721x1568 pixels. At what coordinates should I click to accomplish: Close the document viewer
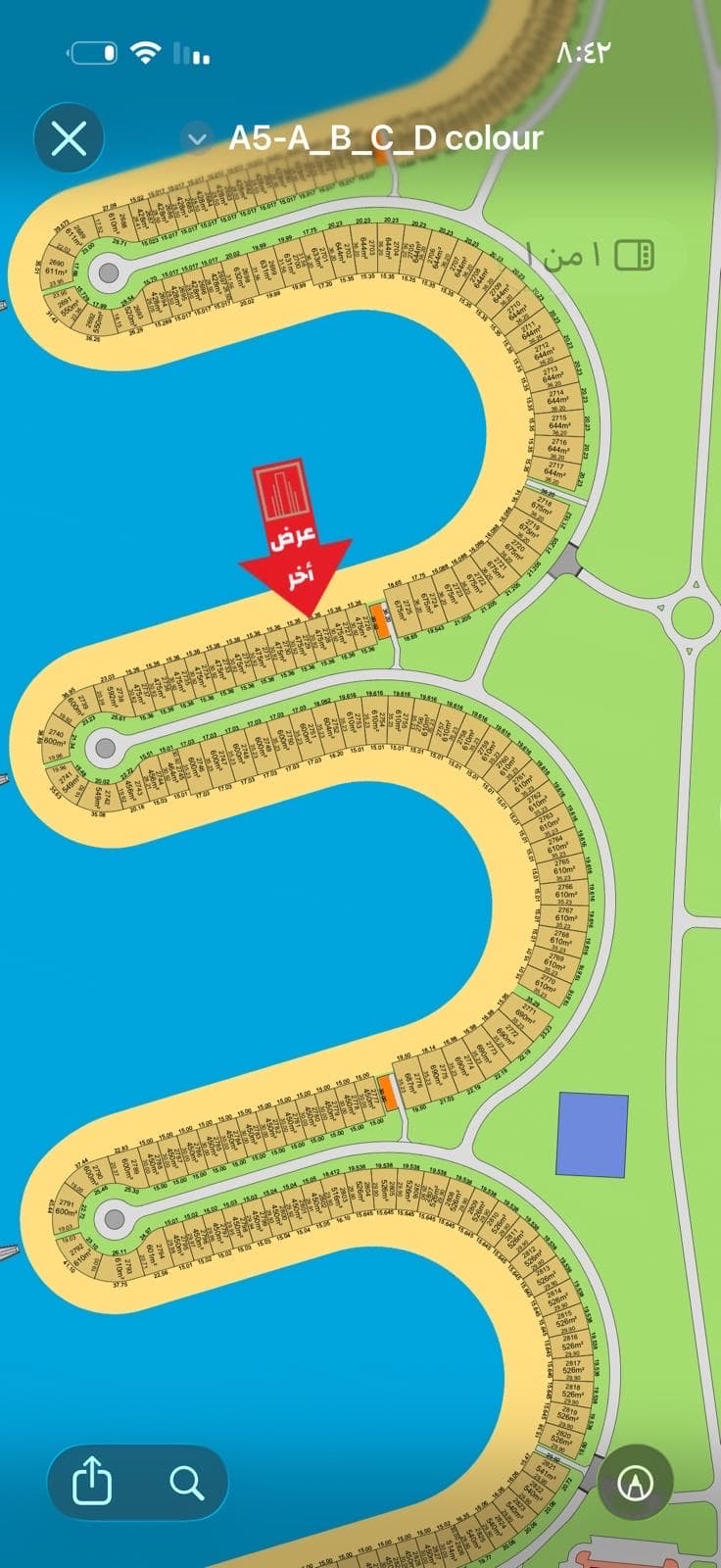69,139
